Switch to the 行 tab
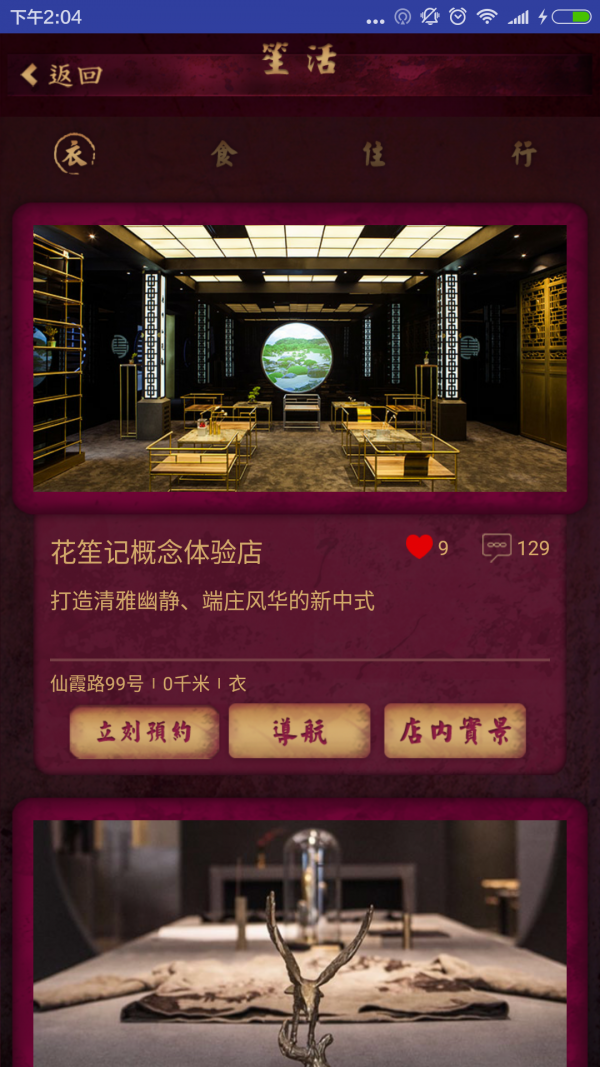The image size is (600, 1067). pyautogui.click(x=523, y=154)
